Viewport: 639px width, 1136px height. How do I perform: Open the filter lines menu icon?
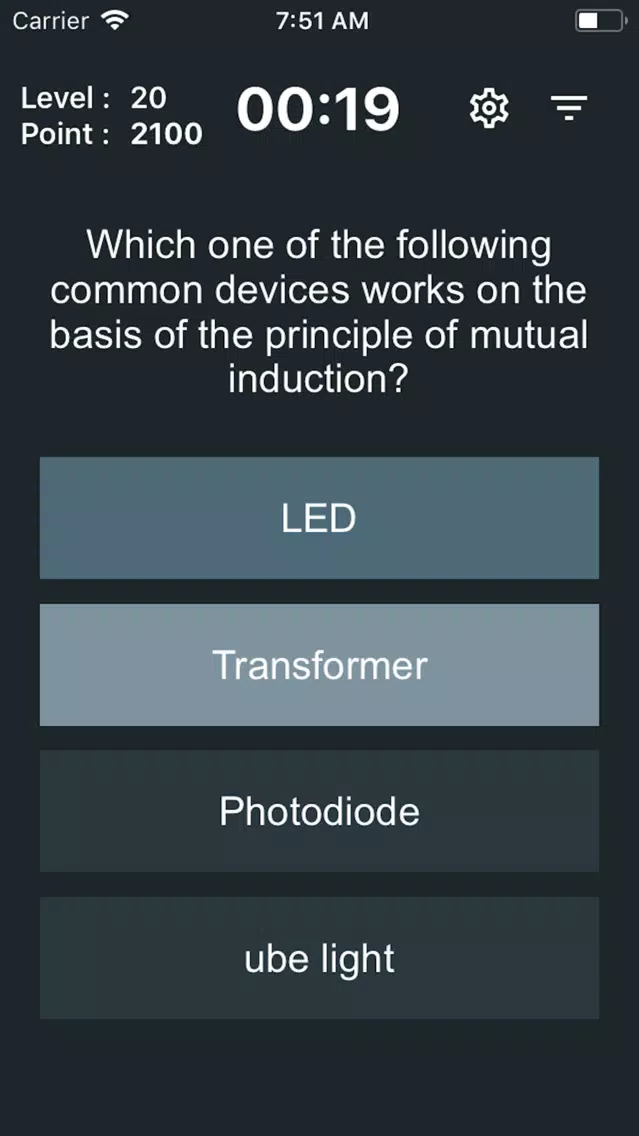coord(569,108)
